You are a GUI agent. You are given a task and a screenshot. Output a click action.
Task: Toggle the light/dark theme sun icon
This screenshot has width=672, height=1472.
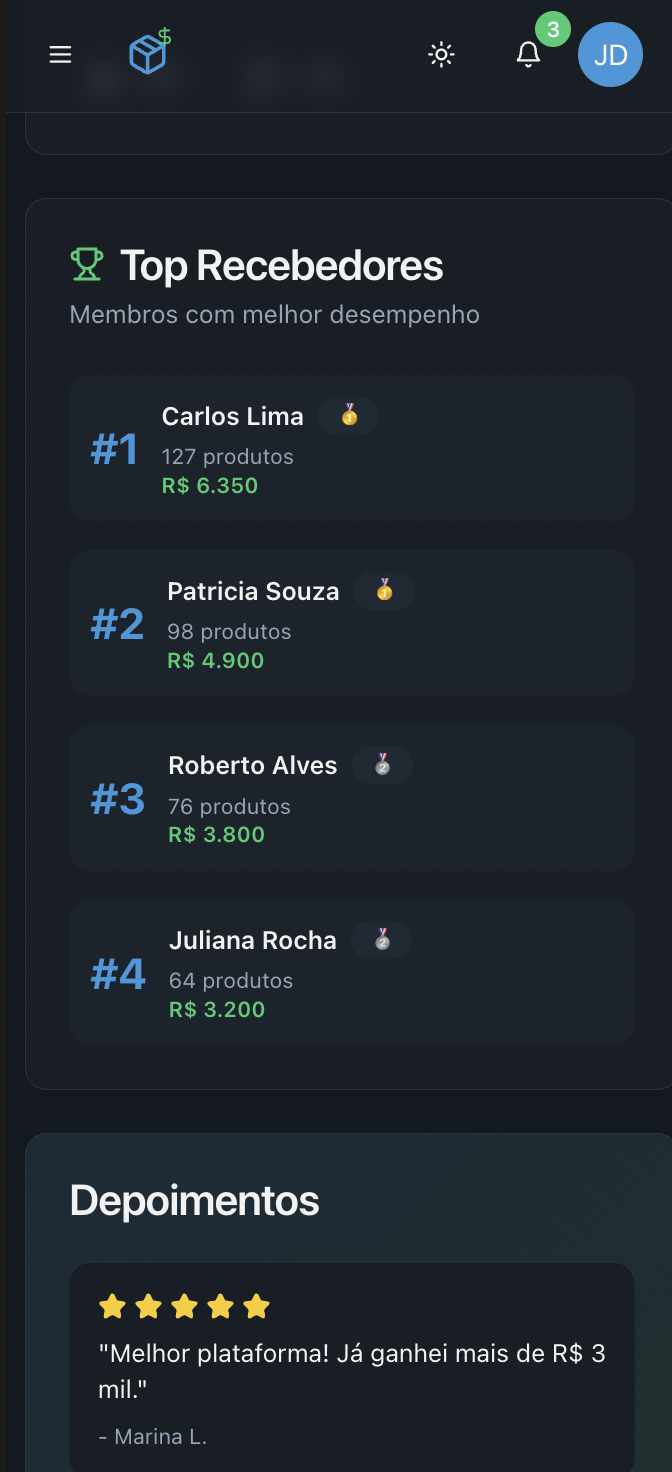[441, 55]
